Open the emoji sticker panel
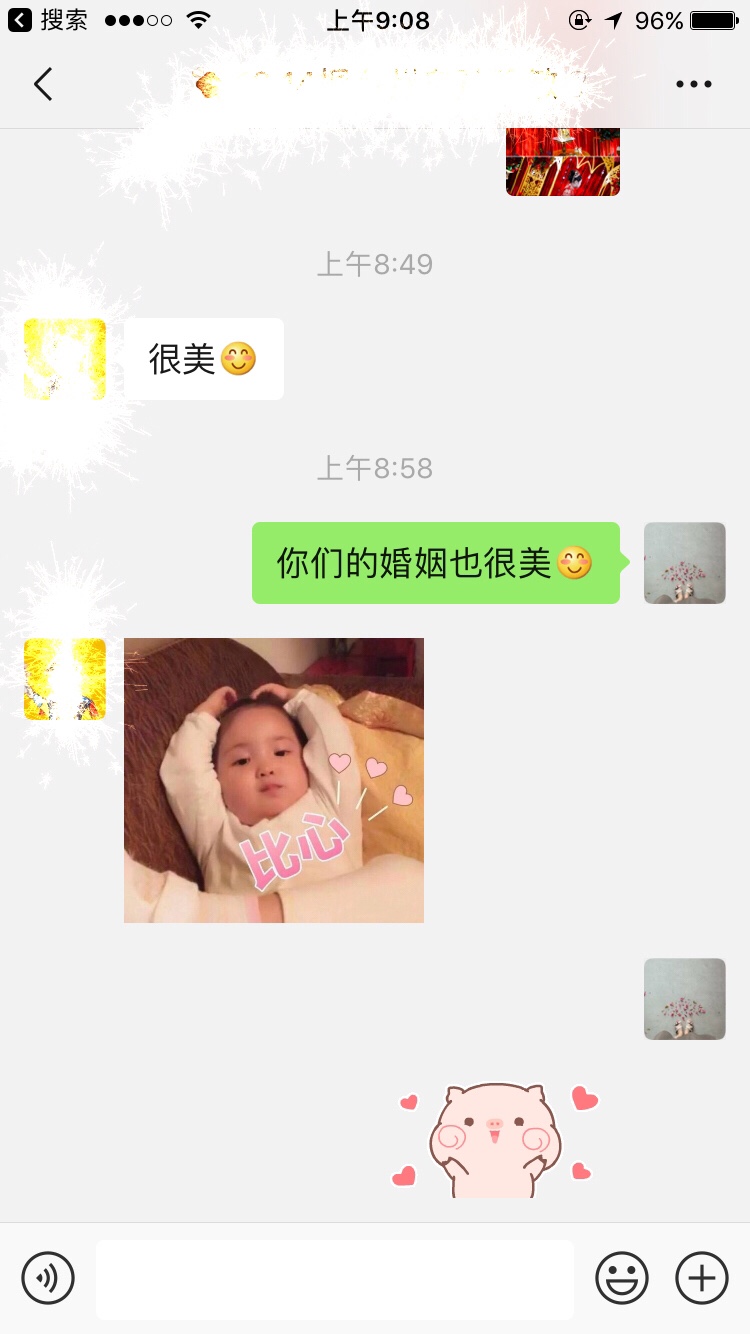The image size is (750, 1334). coord(622,1278)
